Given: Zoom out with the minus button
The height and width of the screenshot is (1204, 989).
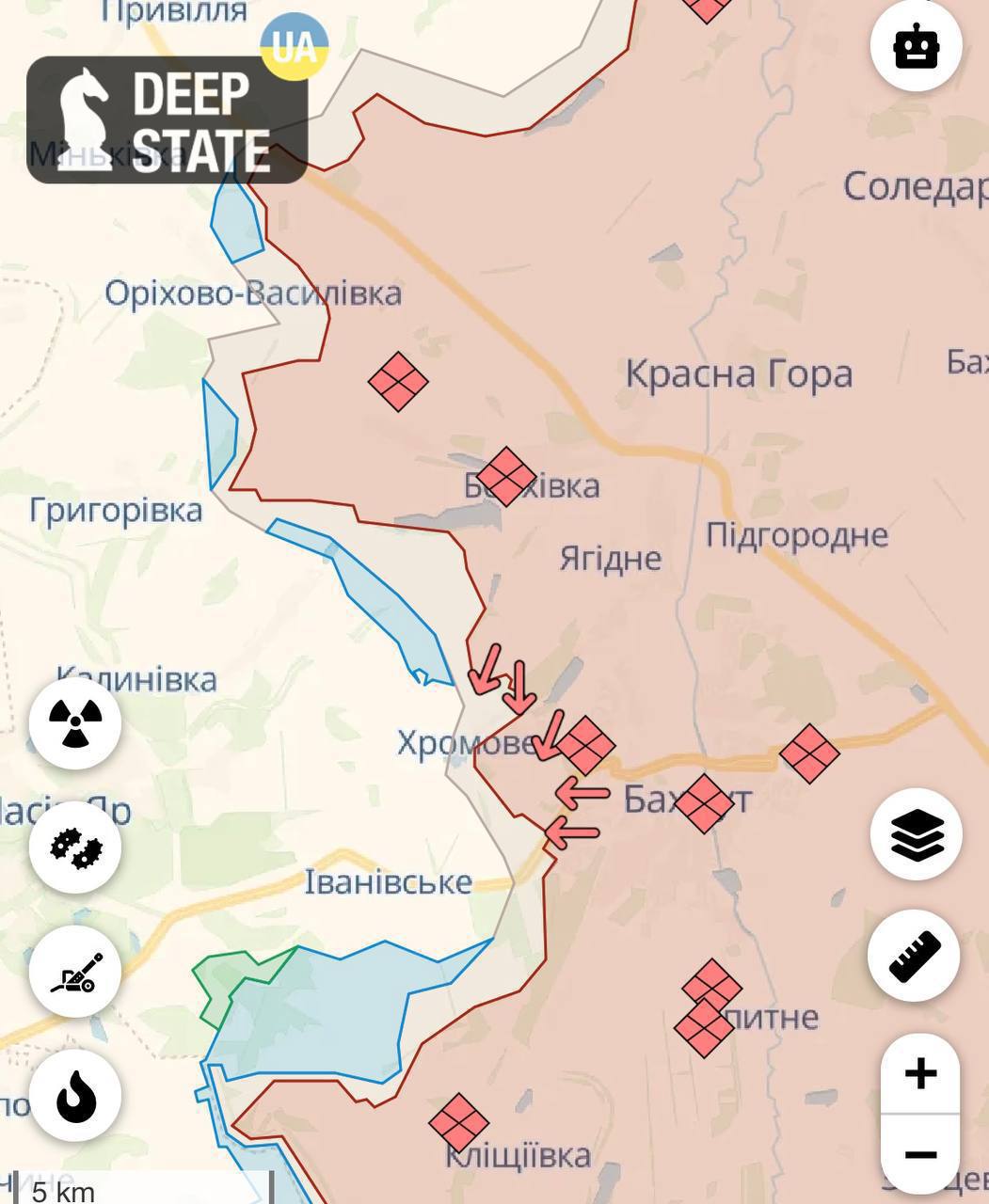Looking at the screenshot, I should tap(920, 1154).
